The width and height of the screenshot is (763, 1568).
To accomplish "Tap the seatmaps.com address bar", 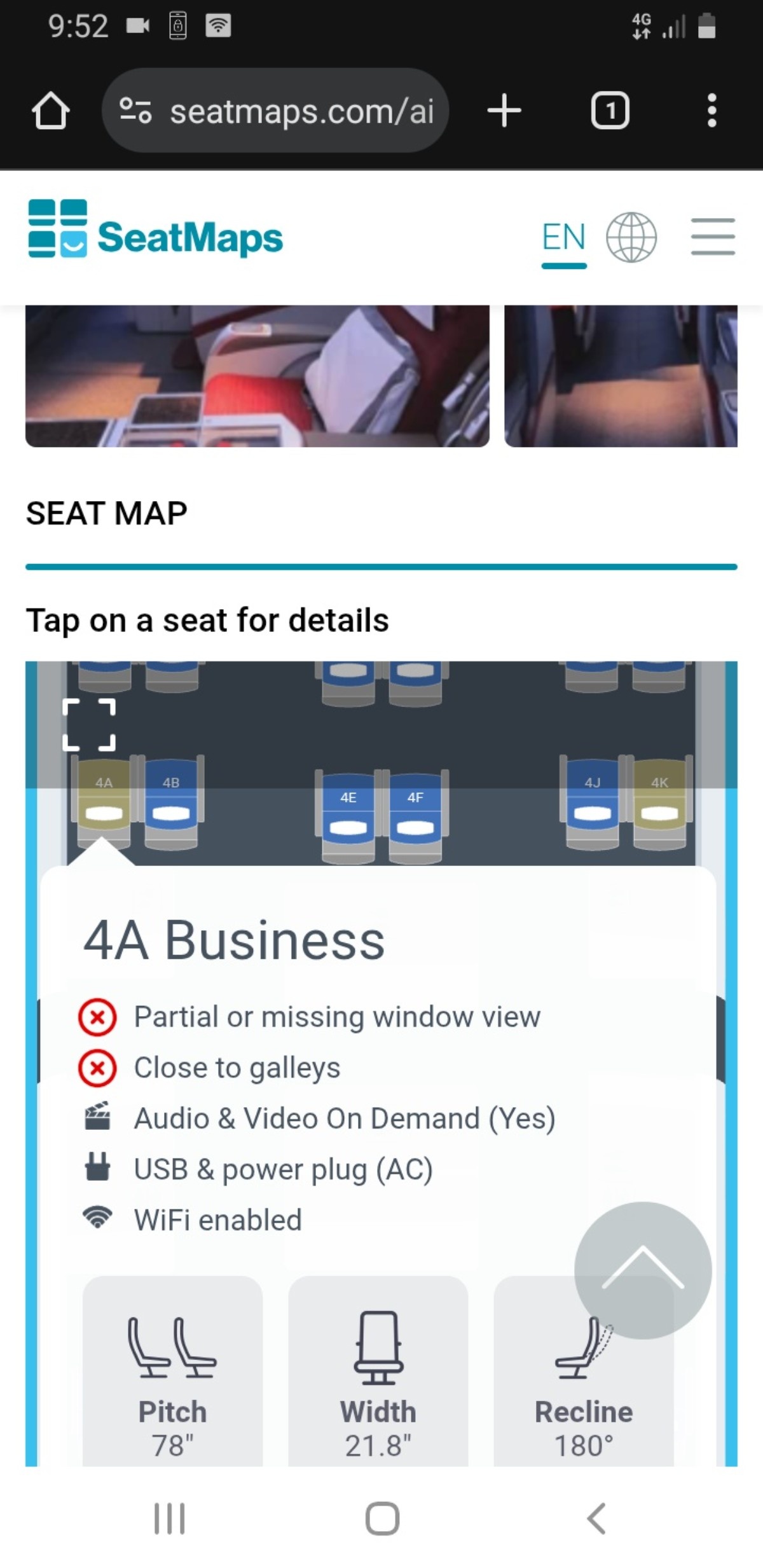I will click(x=276, y=111).
